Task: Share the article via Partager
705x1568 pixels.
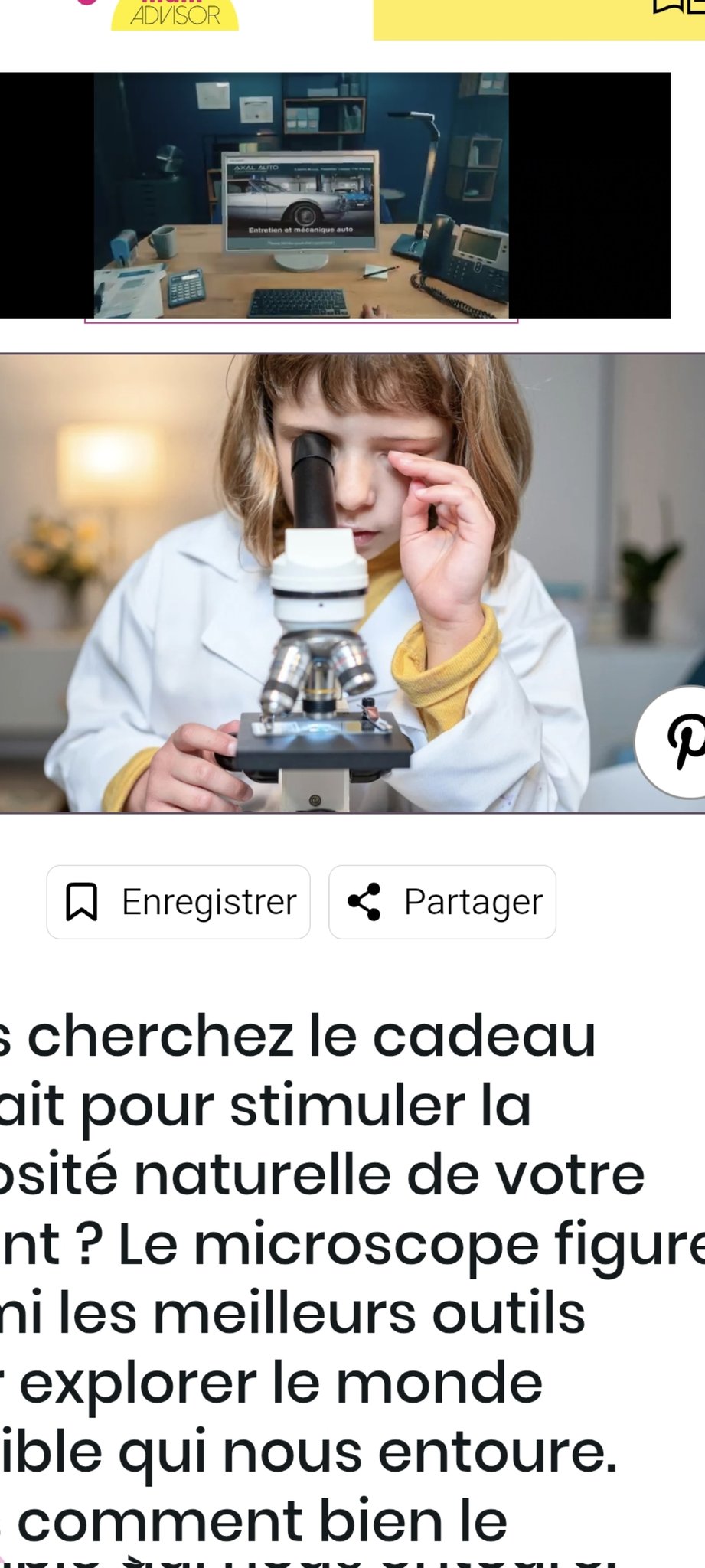Action: pos(442,902)
